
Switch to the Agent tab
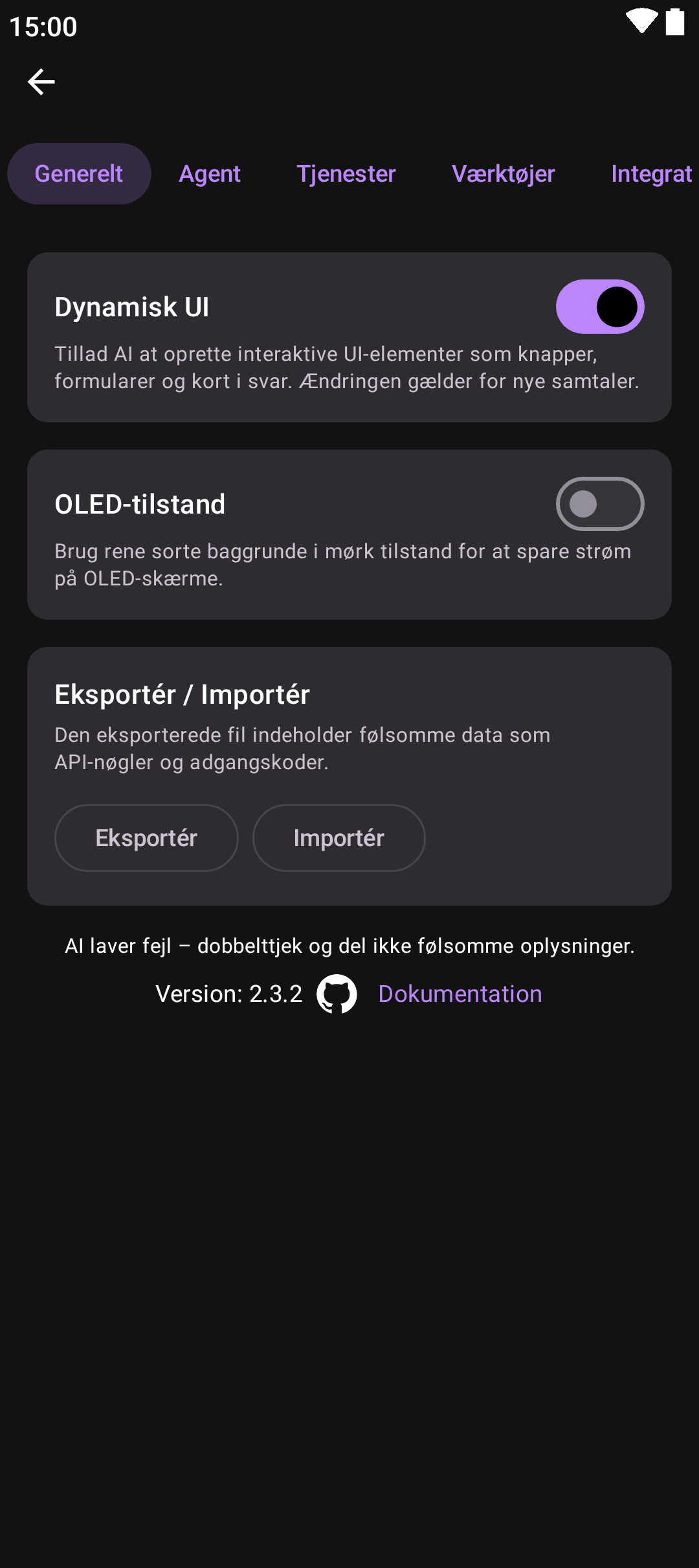210,174
